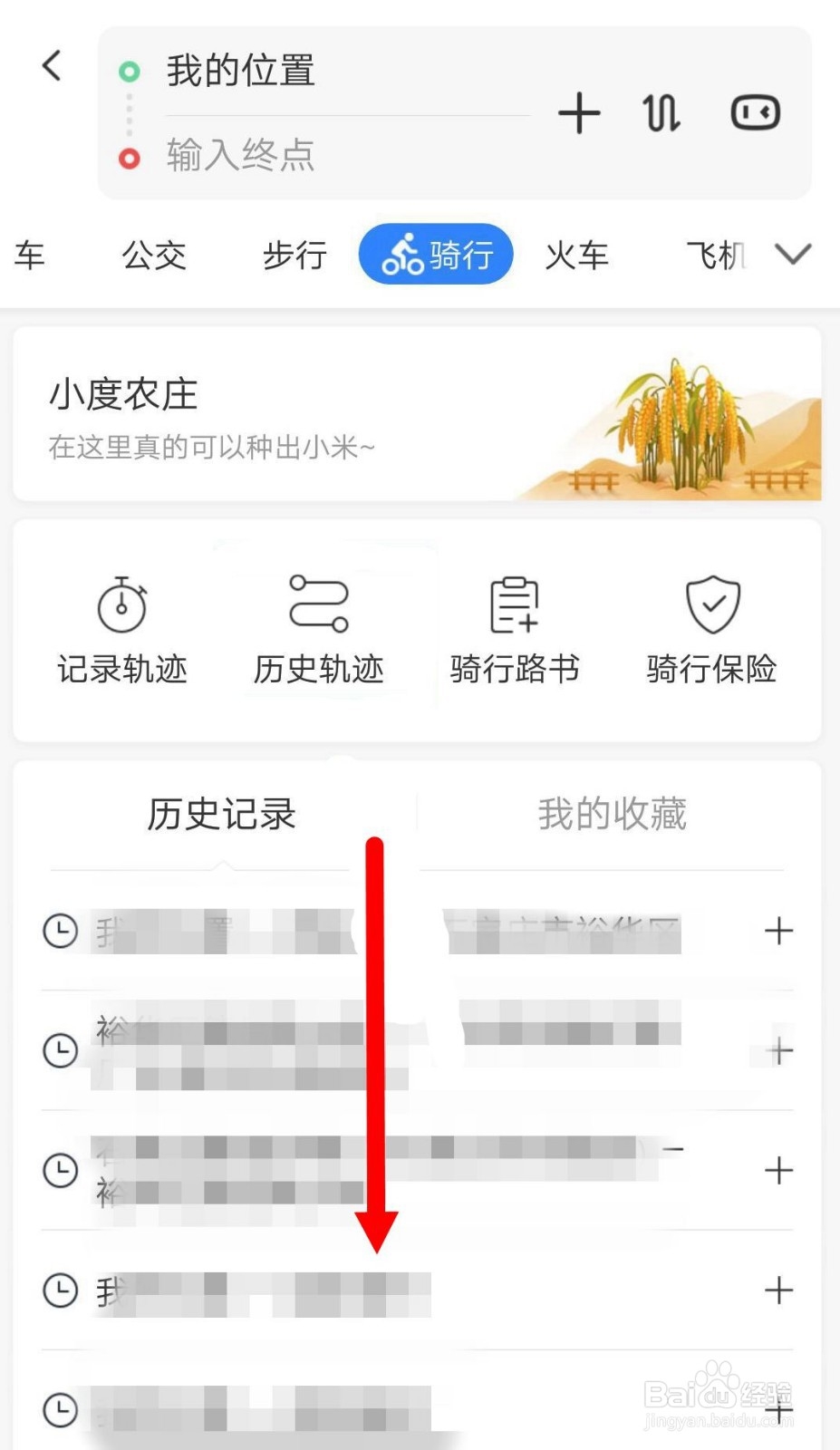This screenshot has height=1450, width=840.
Task: Swap start and destination with the exchange icon
Action: pyautogui.click(x=661, y=112)
